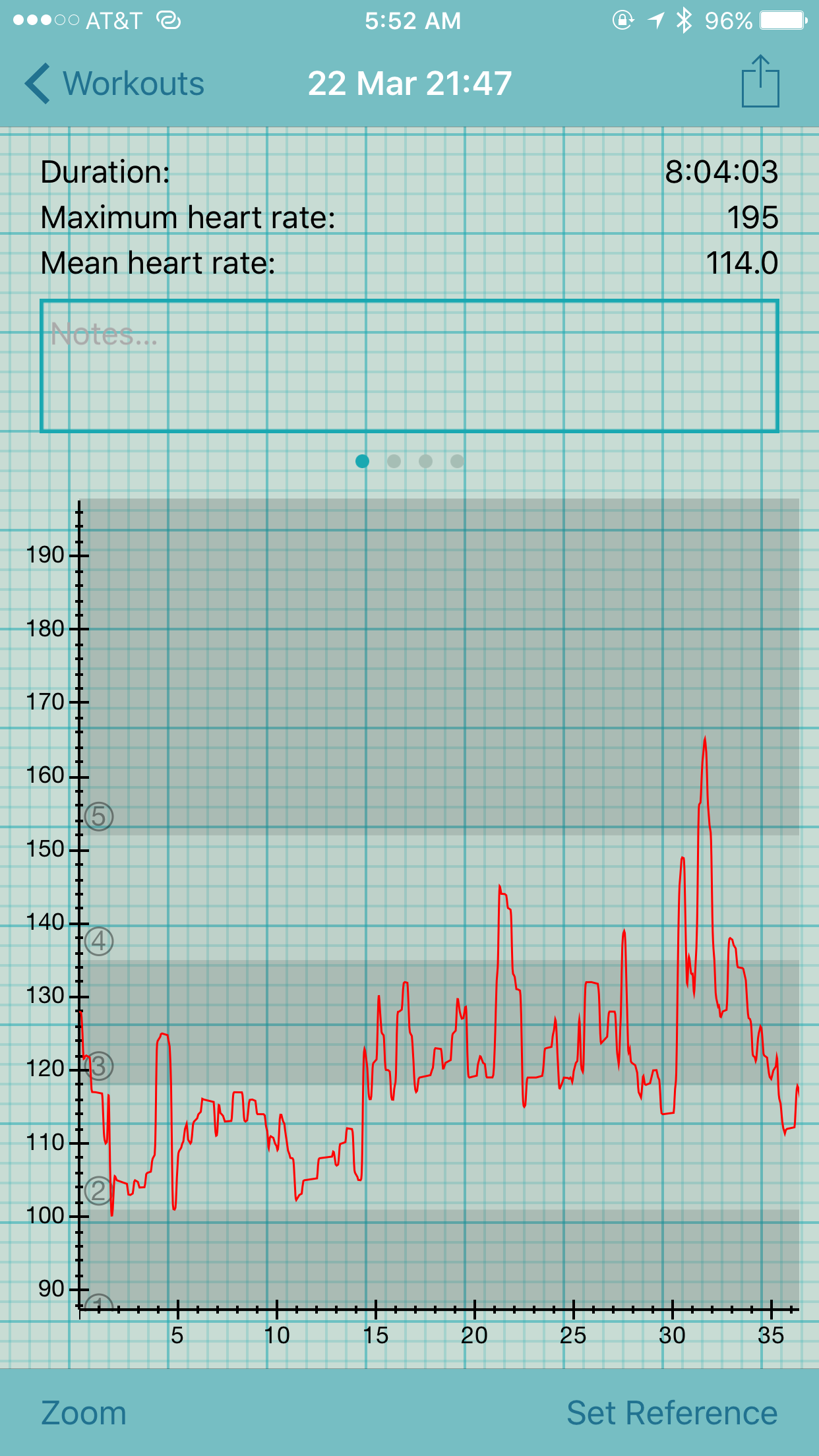Screen dimensions: 819x1456
Task: Jump to the second page indicator dot
Action: (394, 461)
